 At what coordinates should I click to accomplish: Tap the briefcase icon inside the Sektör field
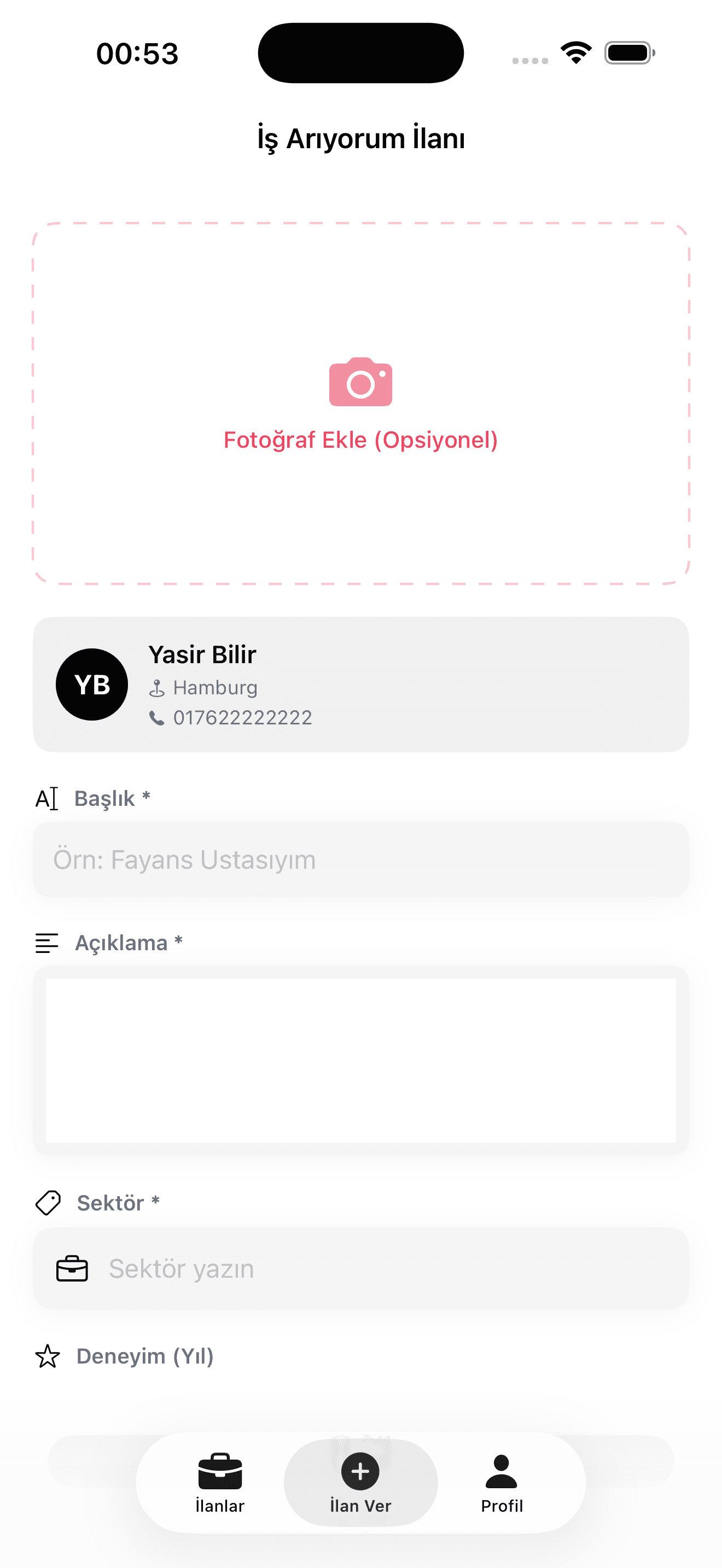click(72, 1269)
